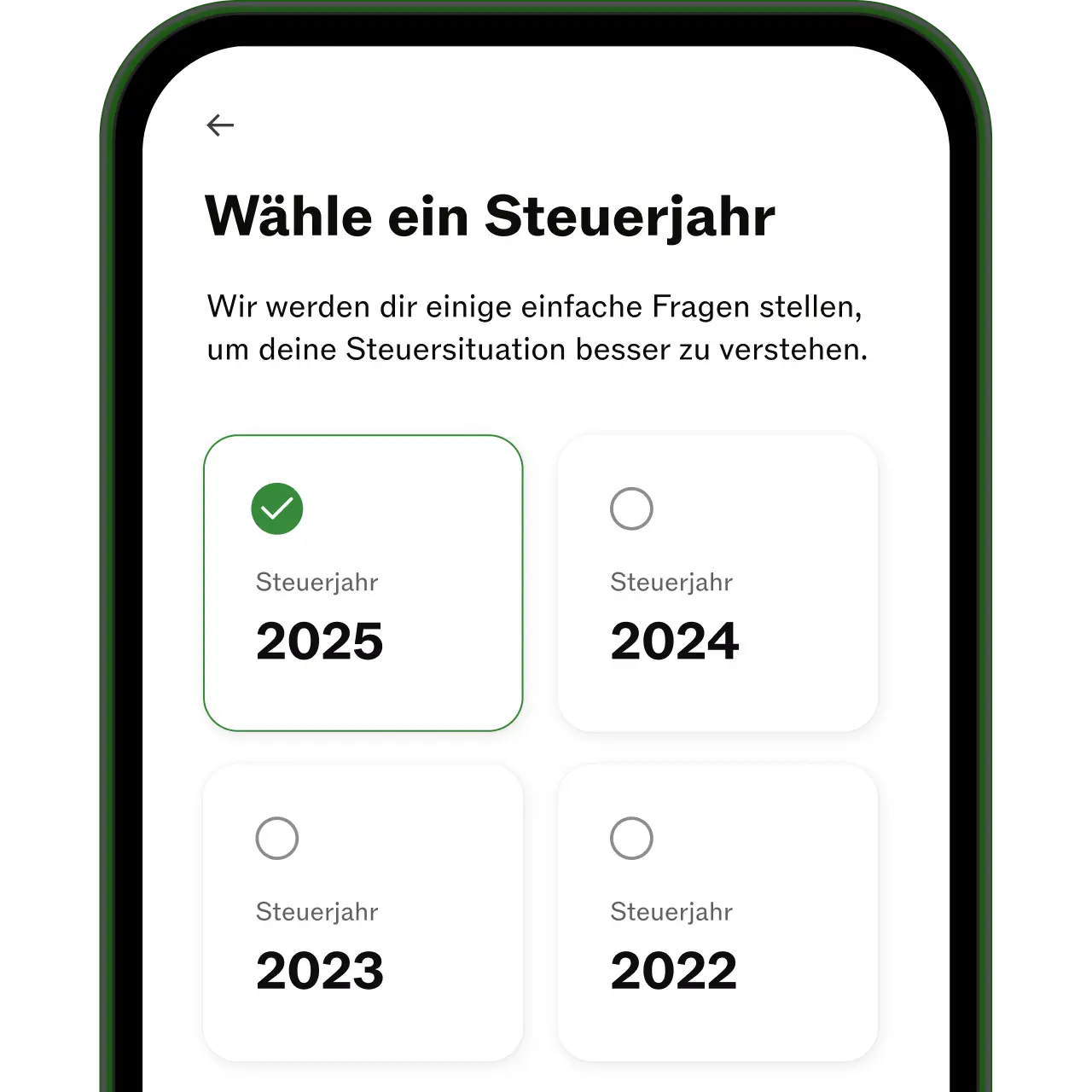Select the Steuerjahr 2025 card
Screen dimensions: 1092x1092
point(363,583)
